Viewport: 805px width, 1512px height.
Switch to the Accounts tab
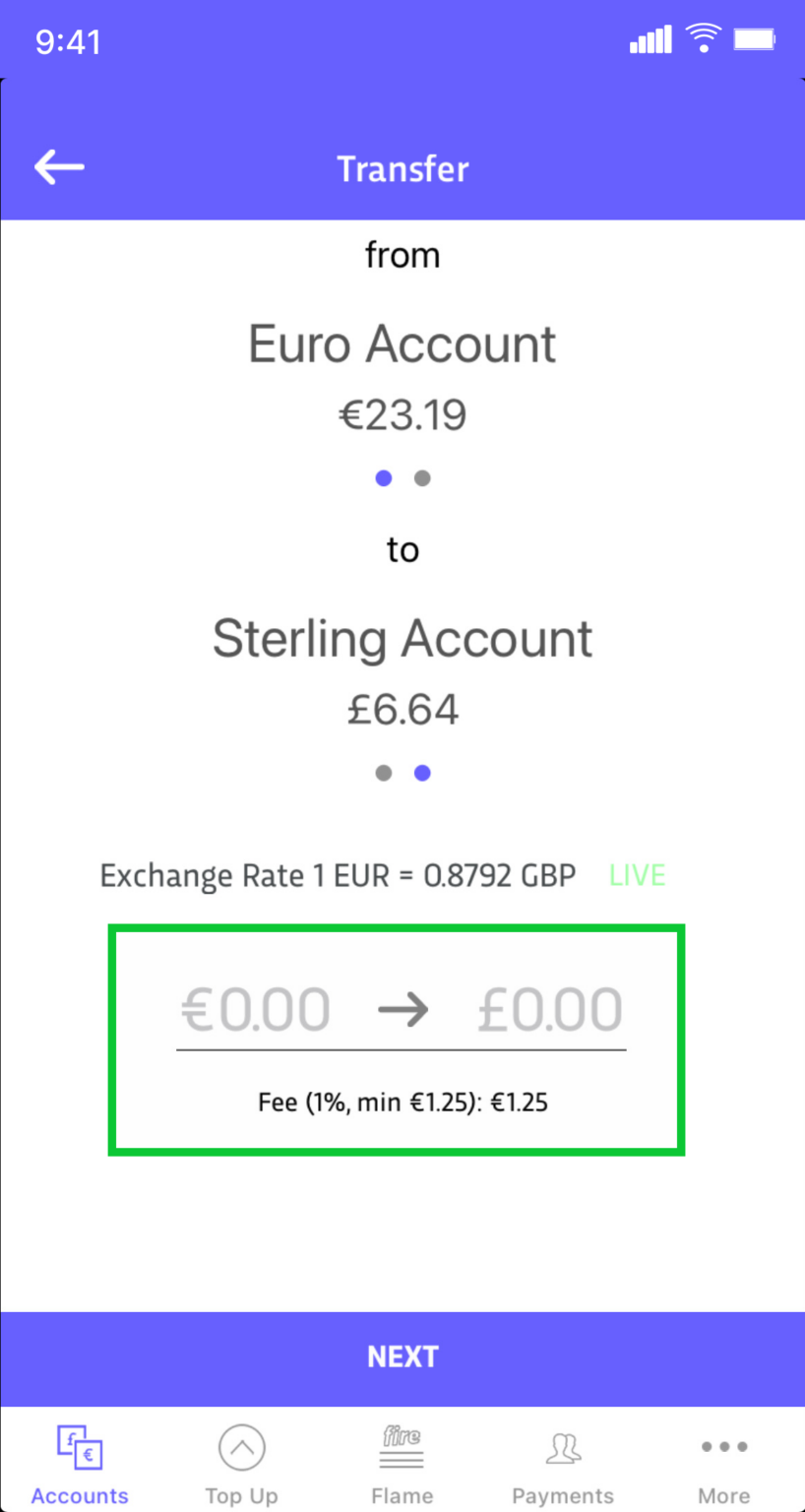[x=80, y=1462]
